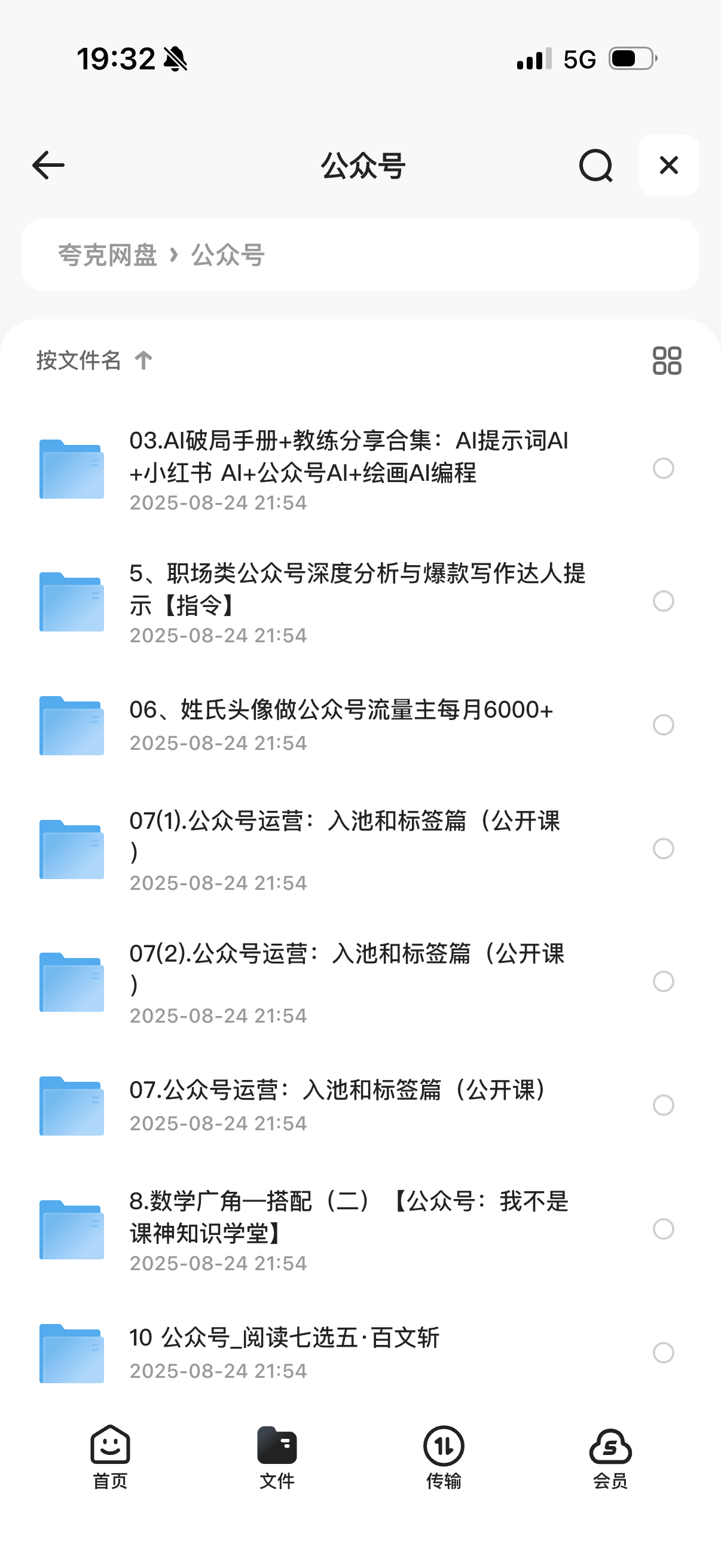The width and height of the screenshot is (721, 1568).
Task: Open the search magnifier icon
Action: (x=595, y=165)
